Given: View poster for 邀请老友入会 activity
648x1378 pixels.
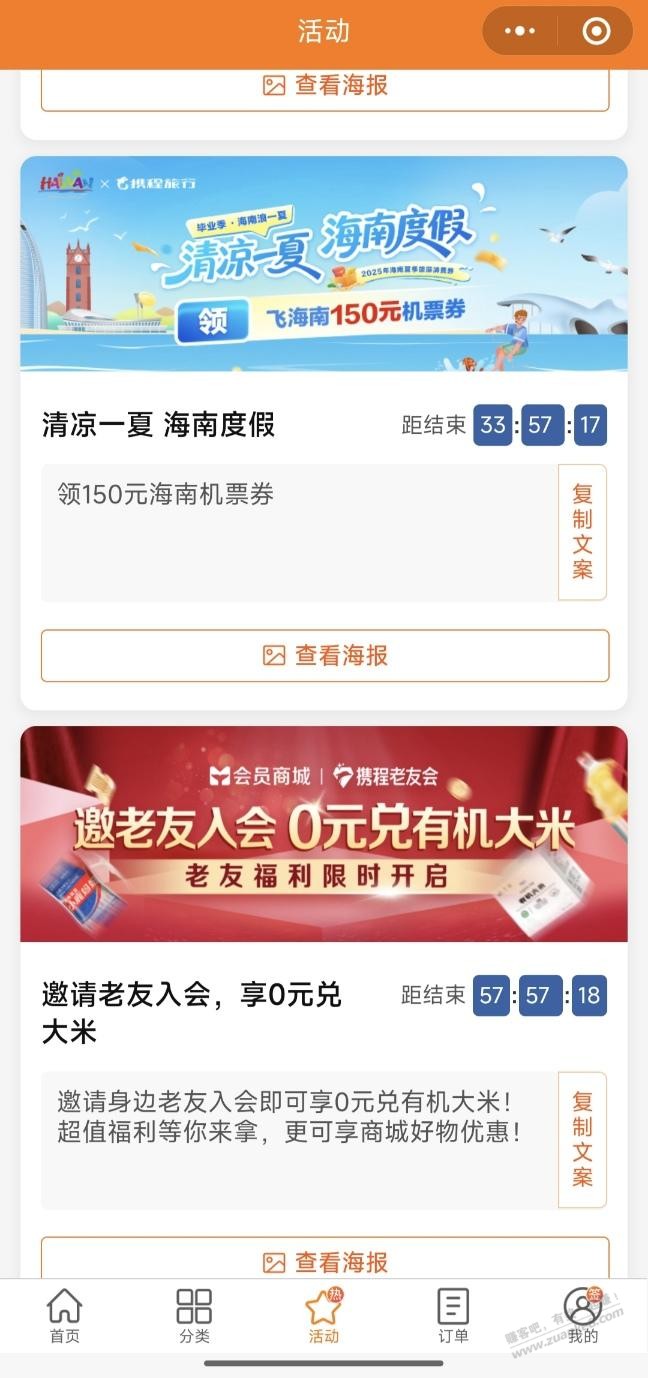Looking at the screenshot, I should [x=324, y=1260].
